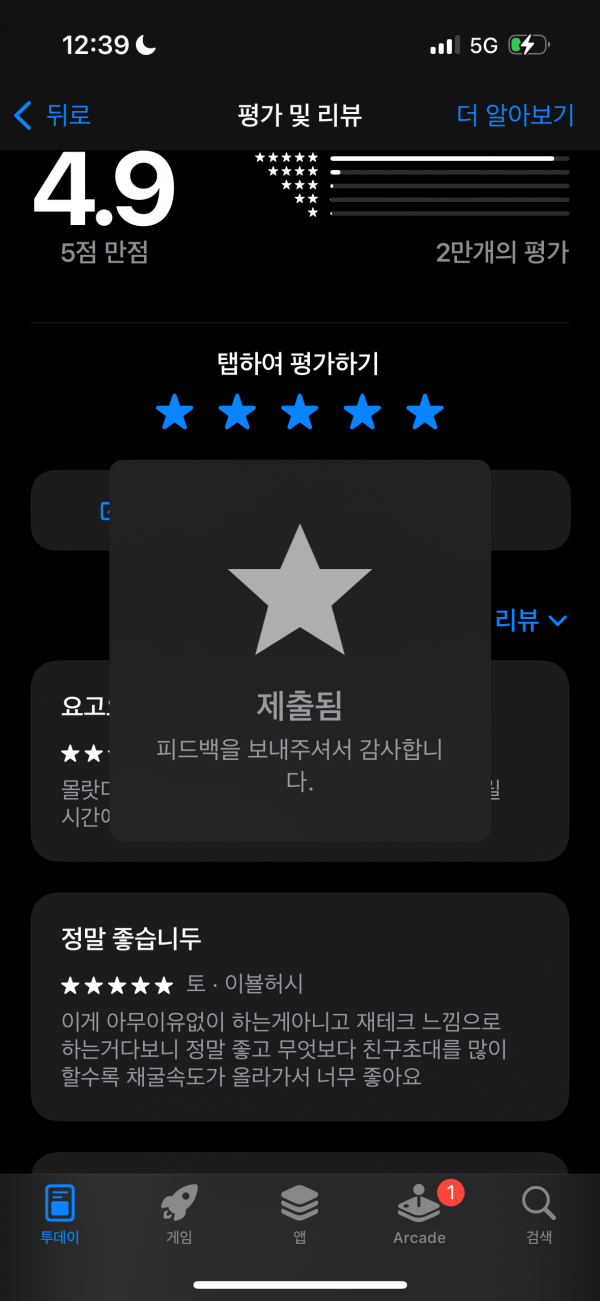Open the Arcade tab

click(x=419, y=1213)
